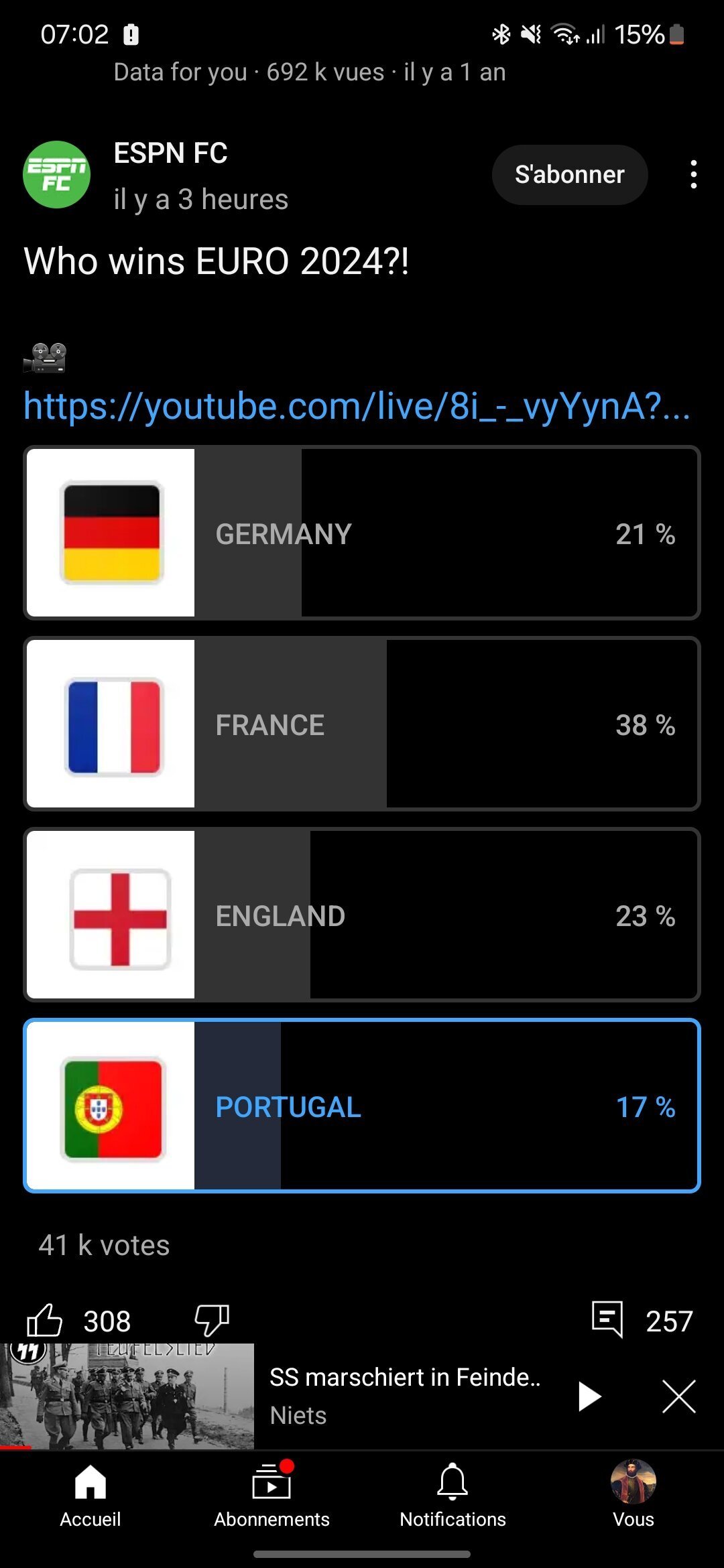This screenshot has height=1568, width=724.
Task: Vote for GERMANY in the poll
Action: 362,533
